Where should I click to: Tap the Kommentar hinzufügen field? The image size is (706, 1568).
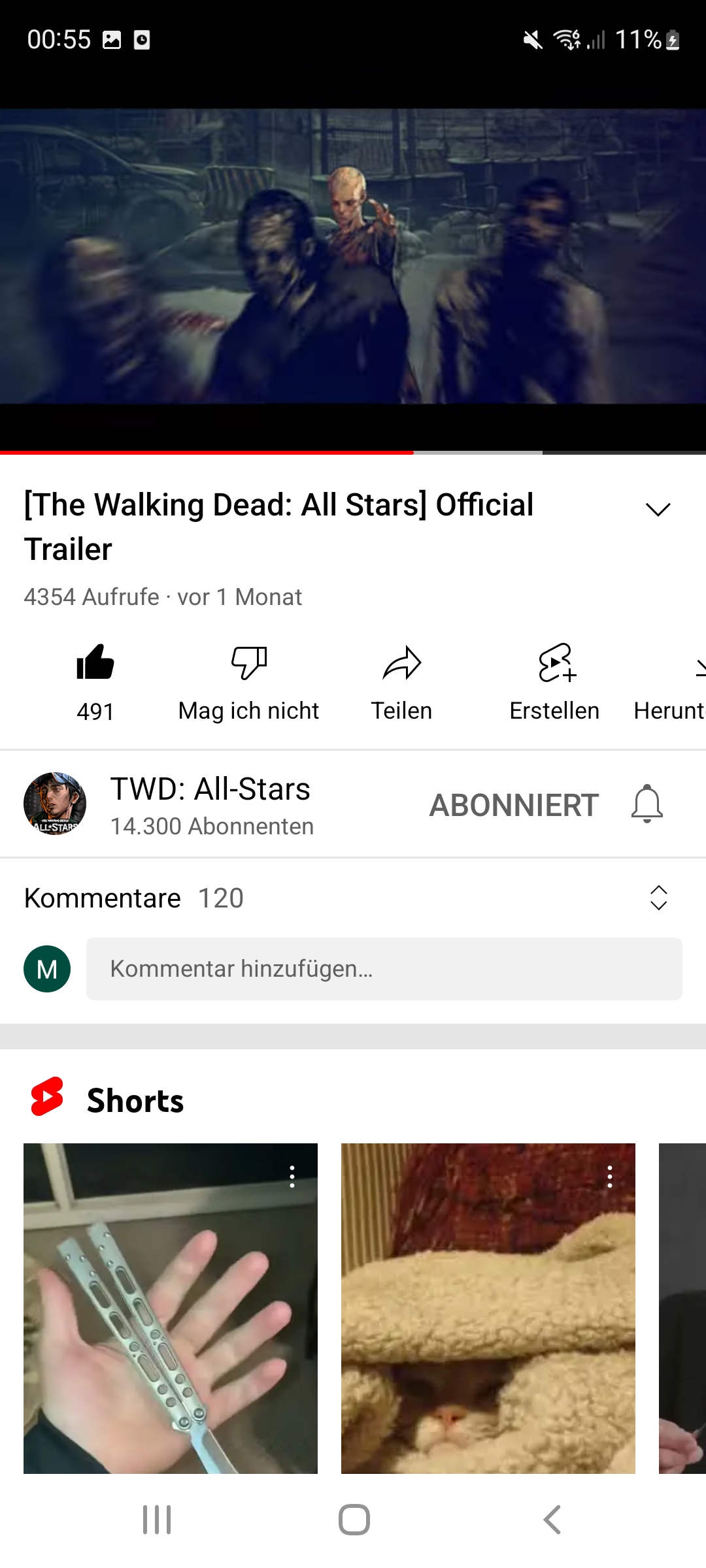point(384,969)
